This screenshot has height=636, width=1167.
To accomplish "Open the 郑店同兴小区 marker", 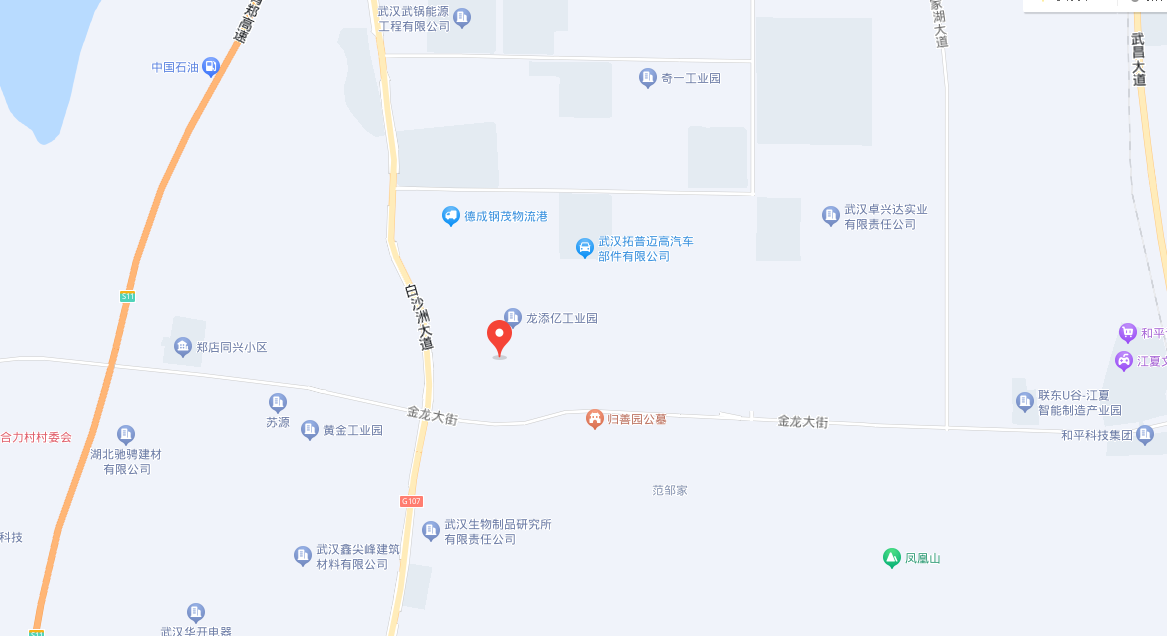I will [183, 347].
